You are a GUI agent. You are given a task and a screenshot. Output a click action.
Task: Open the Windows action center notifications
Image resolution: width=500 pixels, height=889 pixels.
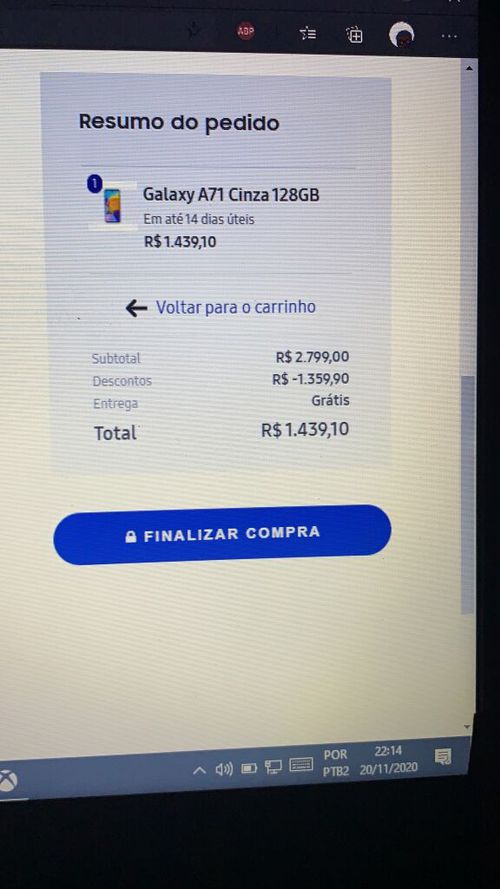click(x=443, y=756)
